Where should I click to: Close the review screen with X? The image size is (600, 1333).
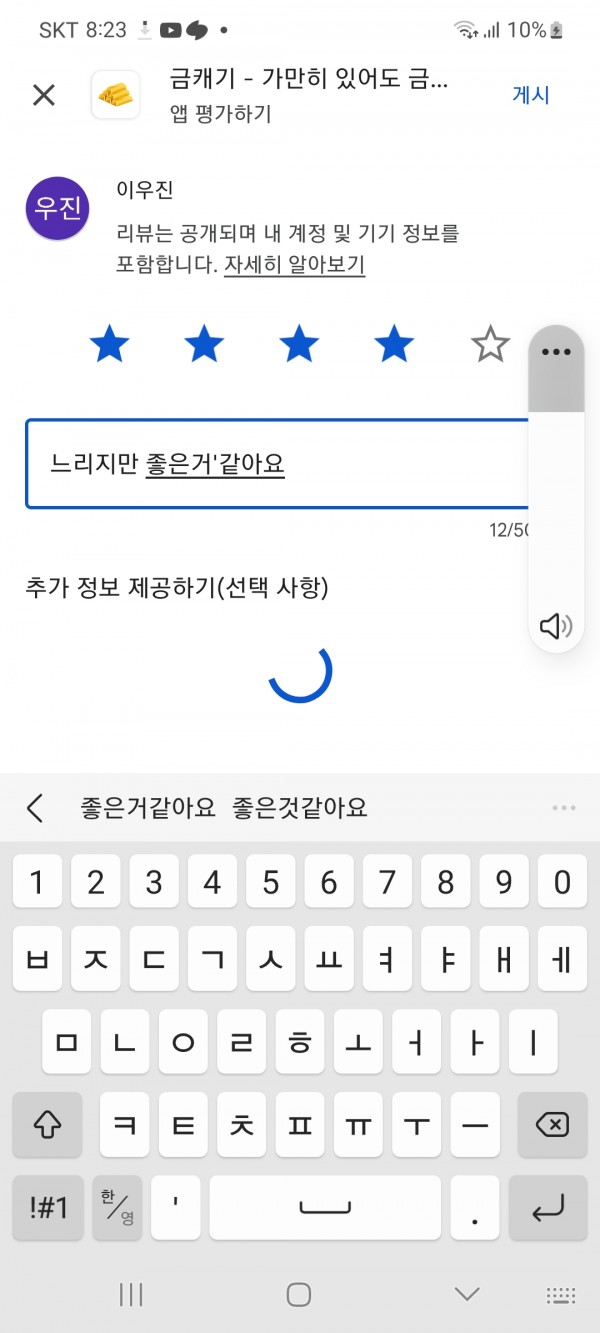click(x=43, y=95)
